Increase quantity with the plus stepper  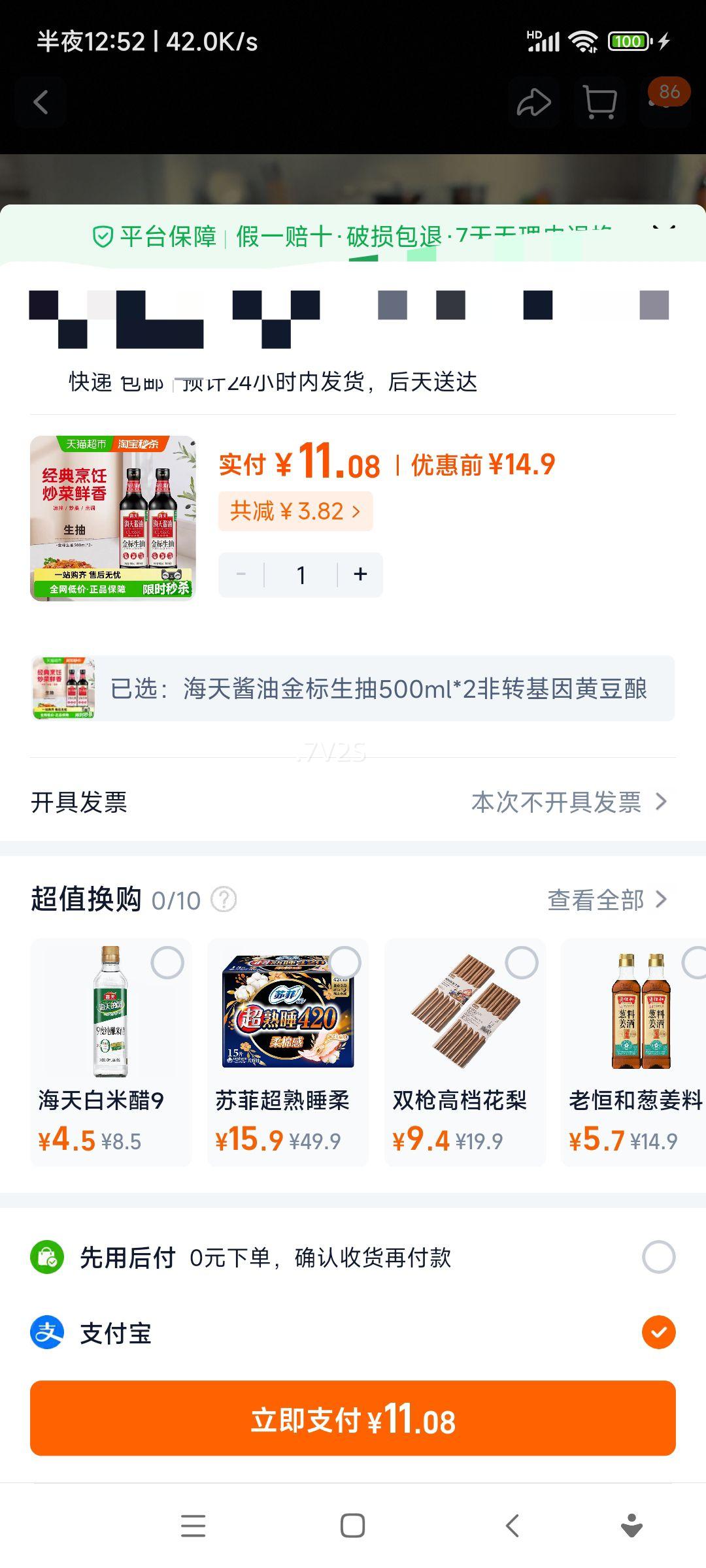(x=360, y=574)
